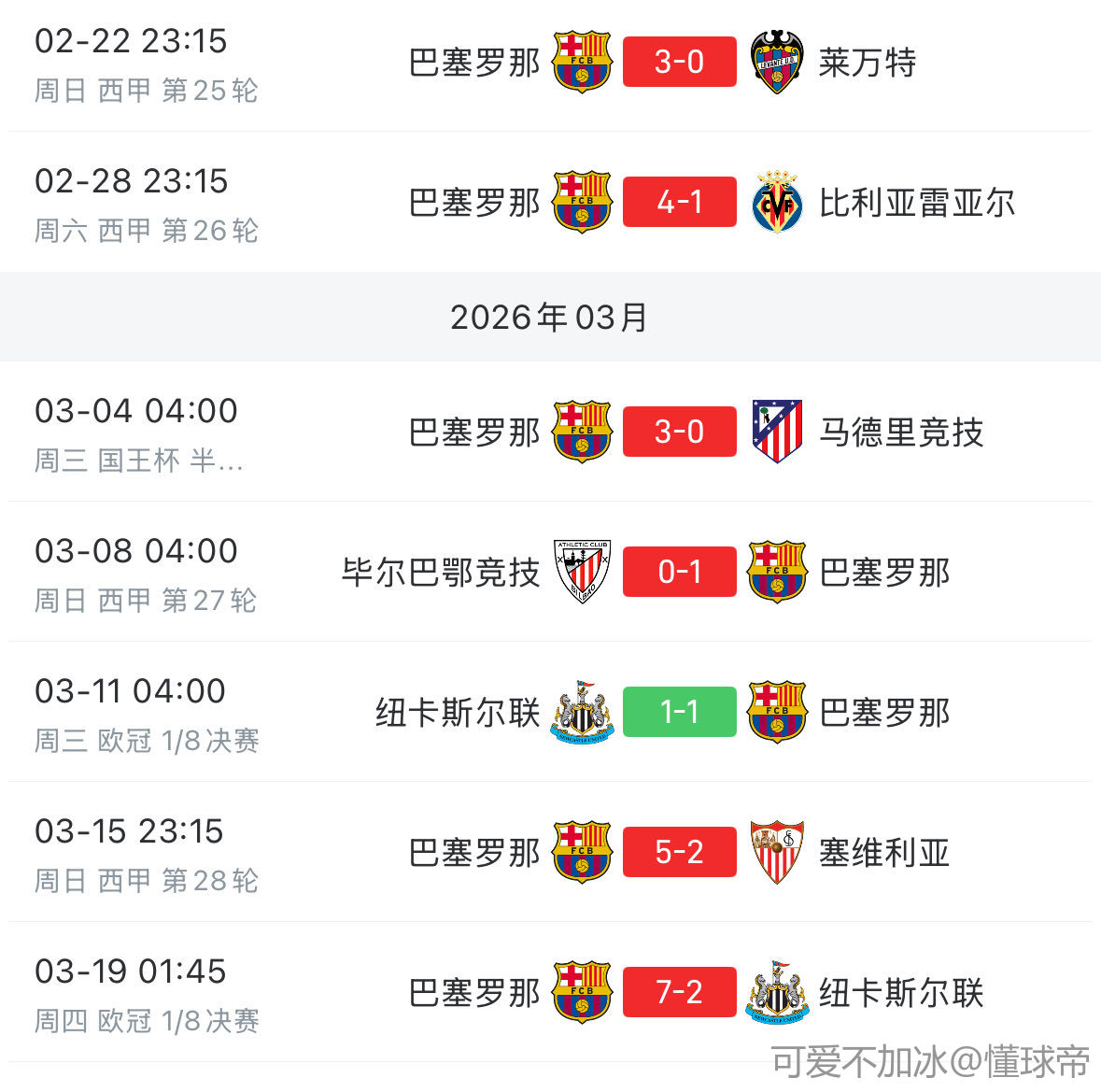Open the Barcelona 7-2 Newcastle match on 03-19
This screenshot has width=1101, height=1092.
pos(679,993)
